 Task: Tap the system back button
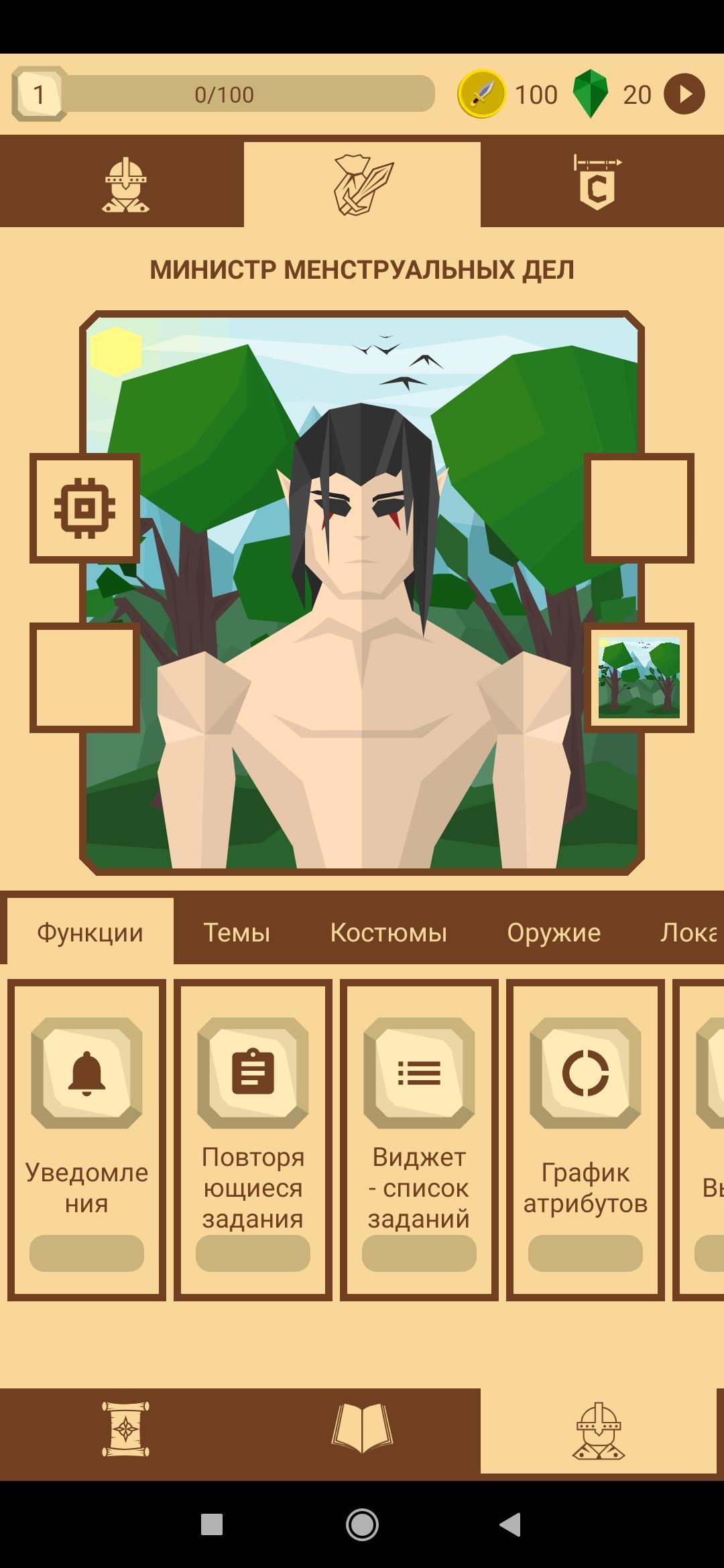[x=510, y=1524]
